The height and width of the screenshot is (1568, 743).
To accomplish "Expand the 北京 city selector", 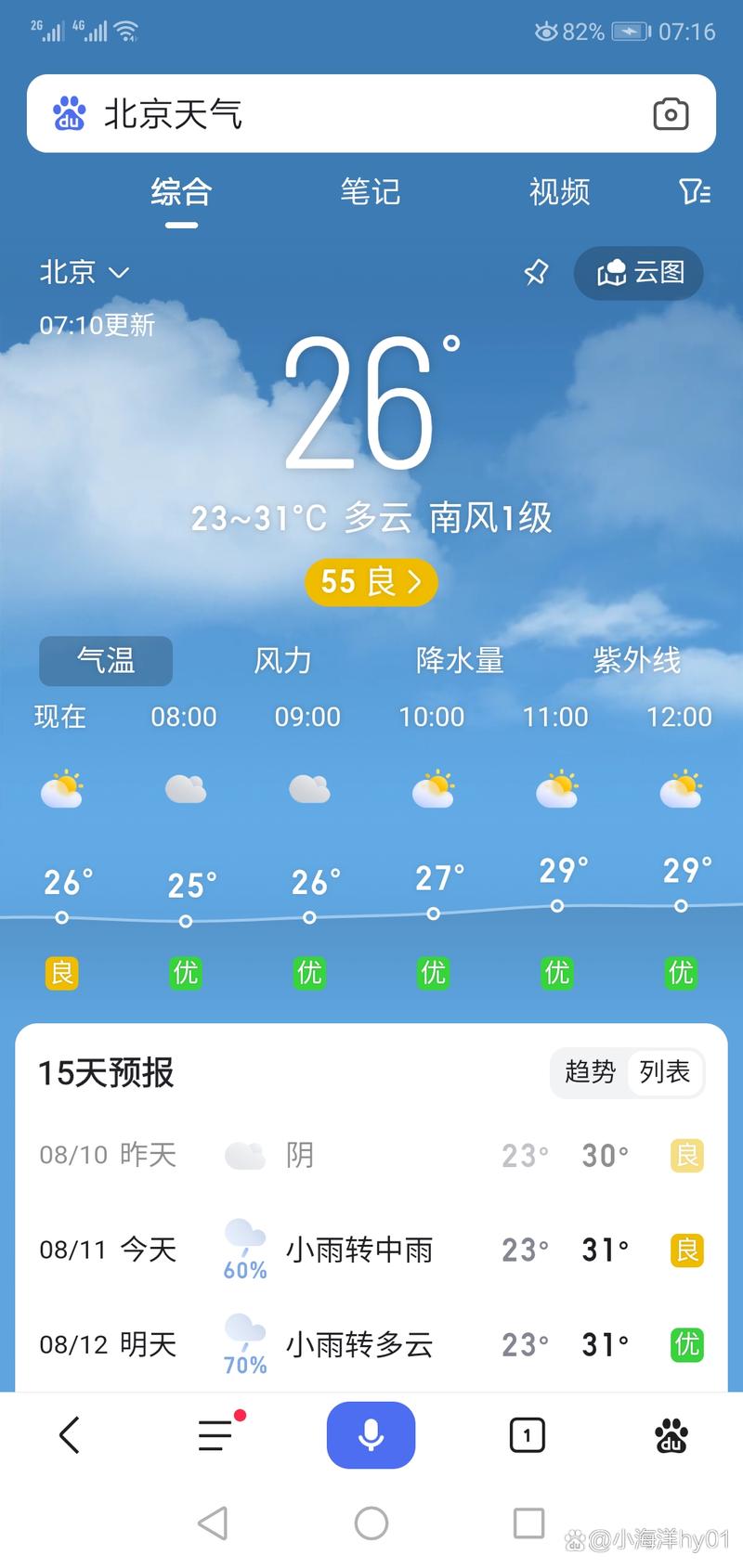I will (x=82, y=272).
